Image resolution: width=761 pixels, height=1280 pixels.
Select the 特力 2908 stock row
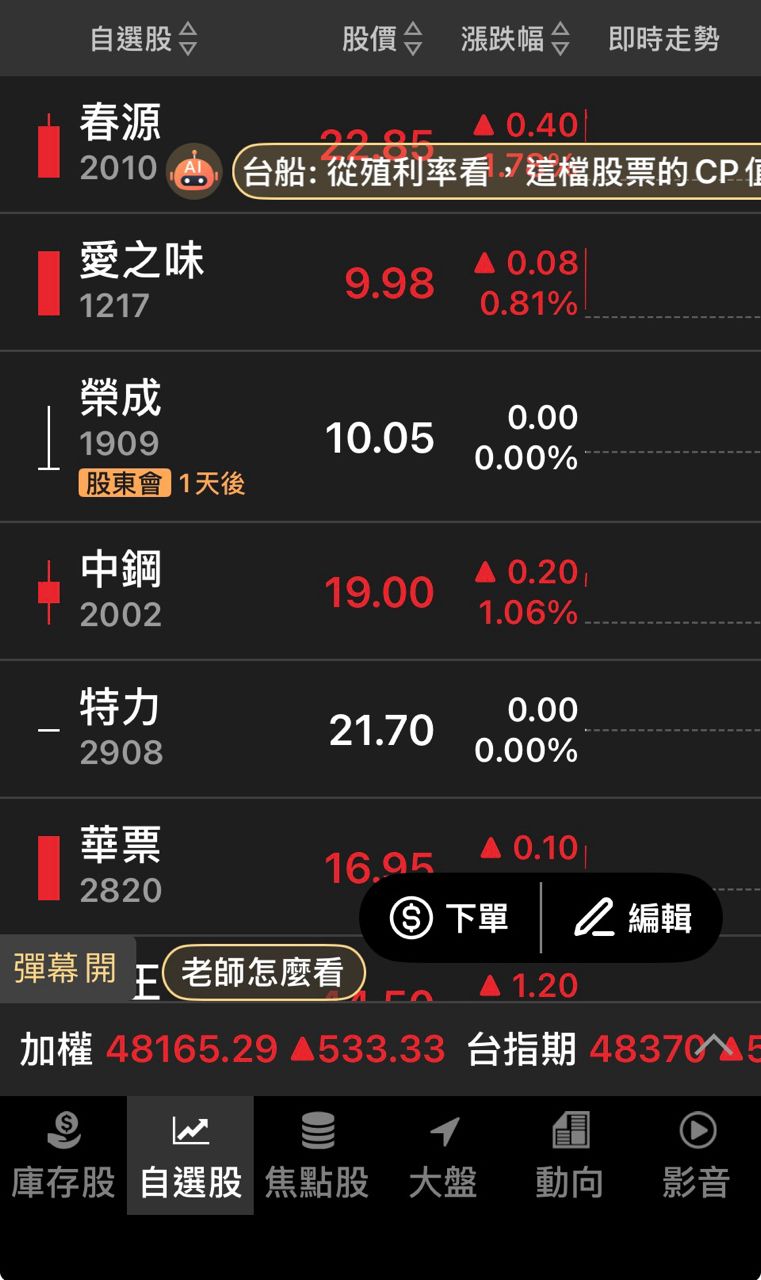pyautogui.click(x=380, y=729)
